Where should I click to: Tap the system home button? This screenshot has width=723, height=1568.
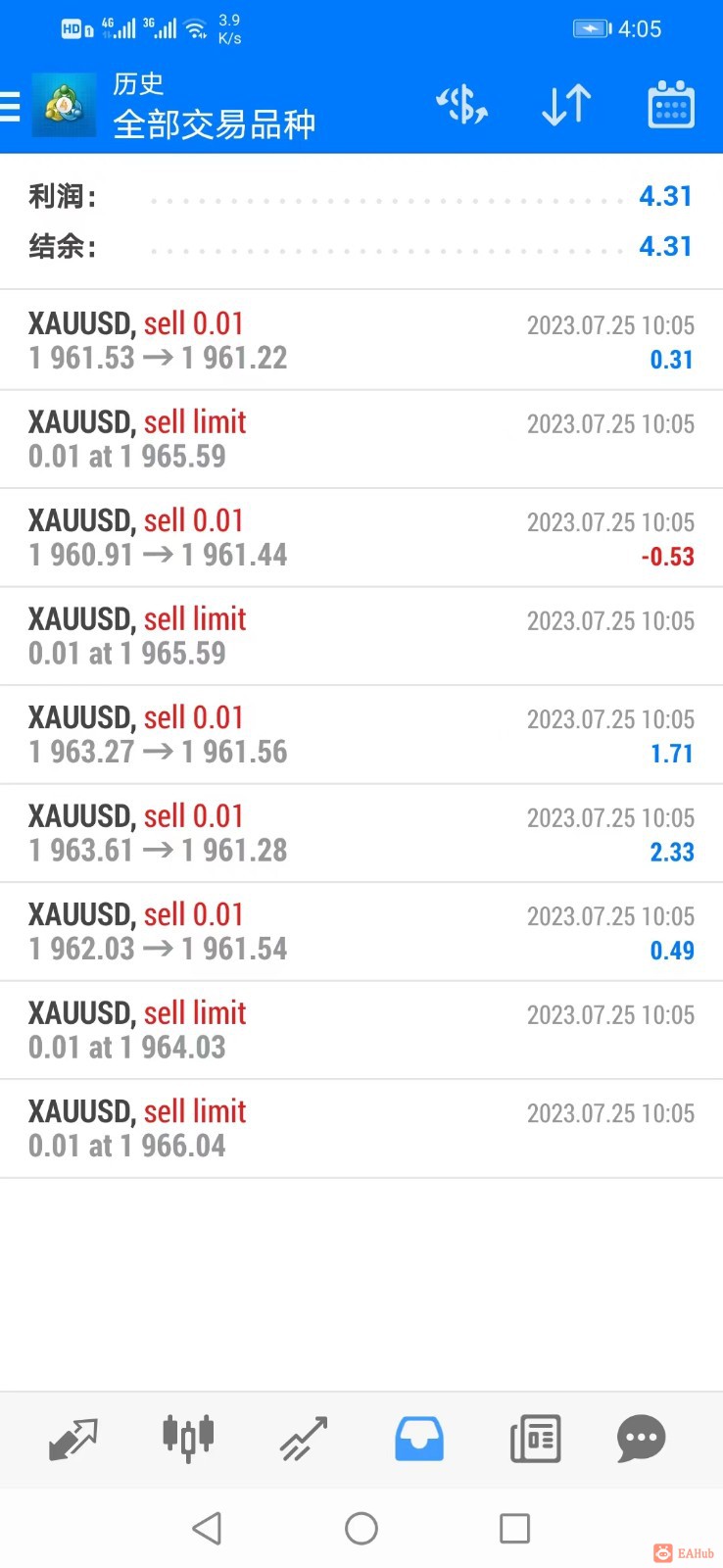pyautogui.click(x=361, y=1528)
